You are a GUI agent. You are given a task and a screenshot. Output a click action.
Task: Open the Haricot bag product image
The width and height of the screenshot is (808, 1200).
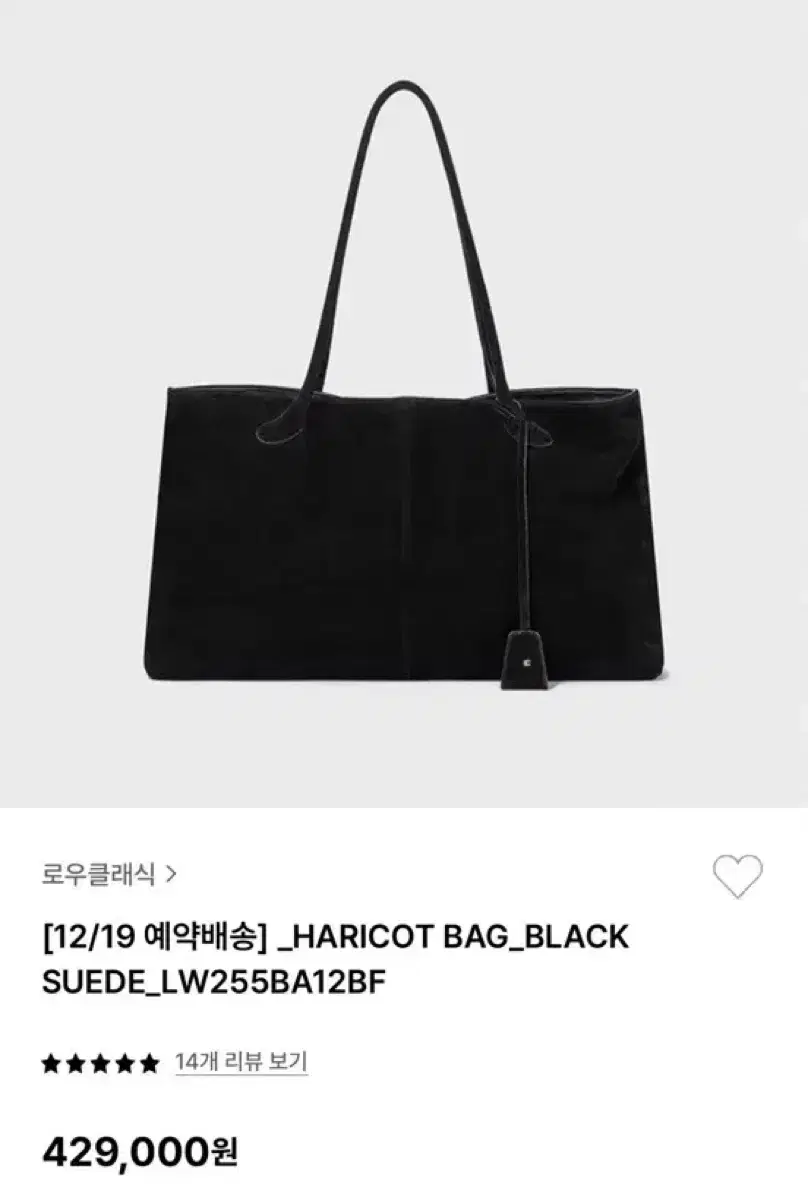[x=404, y=403]
